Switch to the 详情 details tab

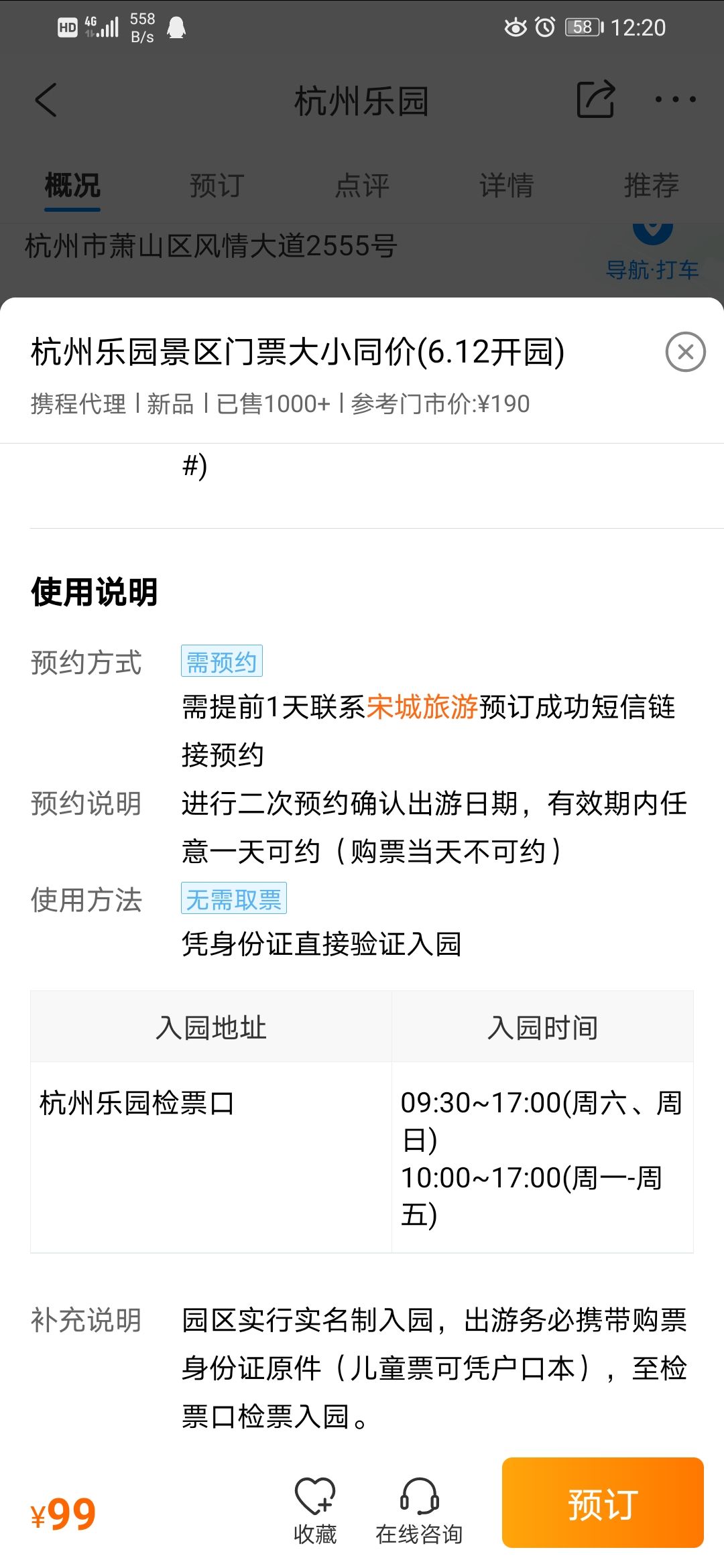click(507, 186)
